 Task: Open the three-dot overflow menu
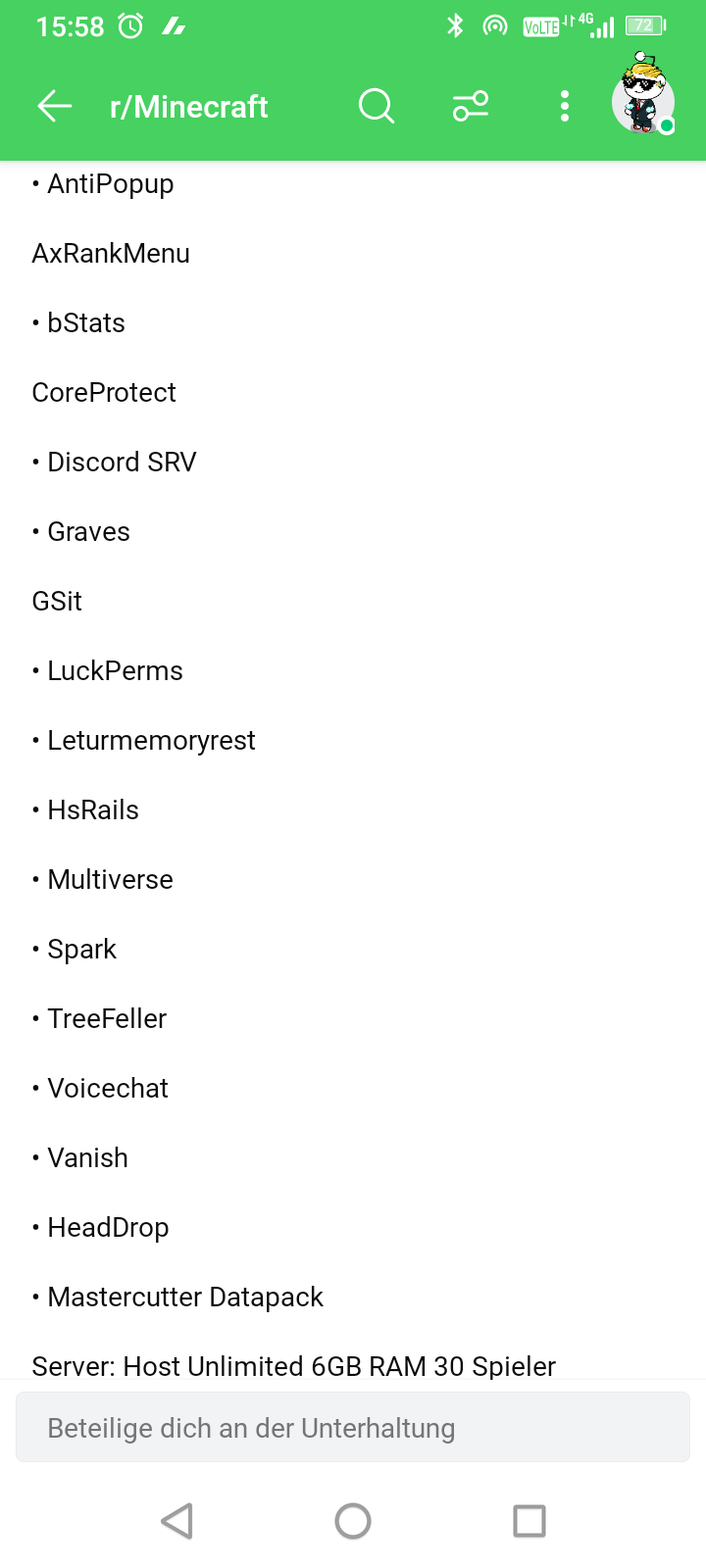tap(564, 106)
